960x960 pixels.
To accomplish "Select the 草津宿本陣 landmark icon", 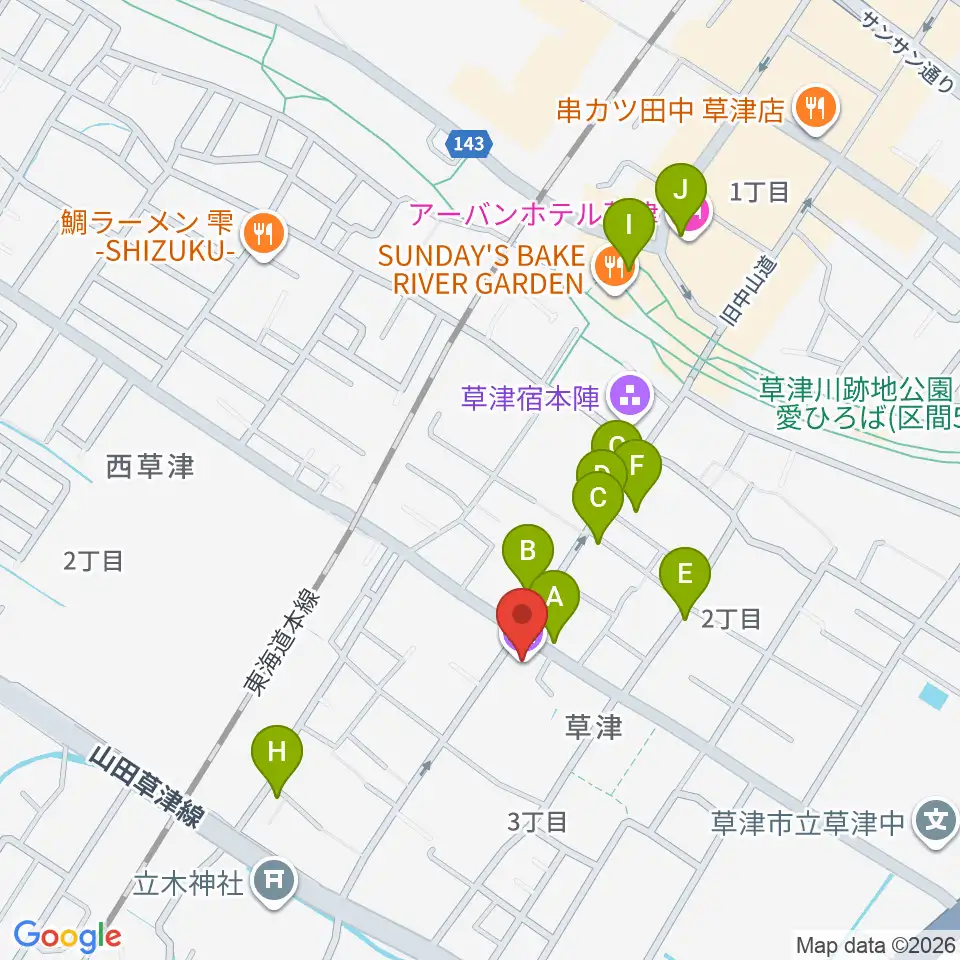I will pyautogui.click(x=630, y=399).
